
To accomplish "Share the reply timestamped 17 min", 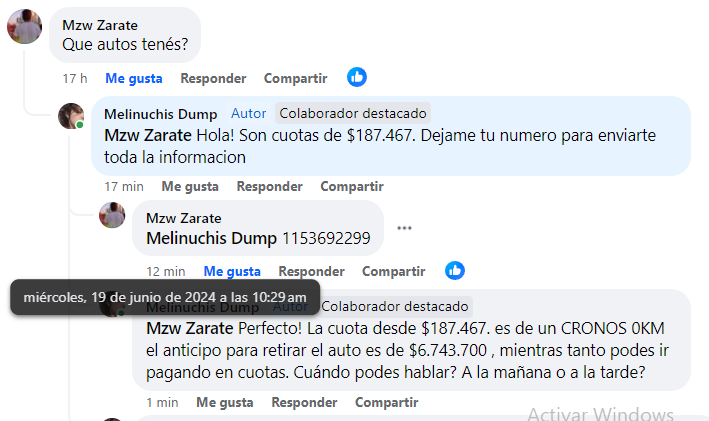I will tap(351, 186).
